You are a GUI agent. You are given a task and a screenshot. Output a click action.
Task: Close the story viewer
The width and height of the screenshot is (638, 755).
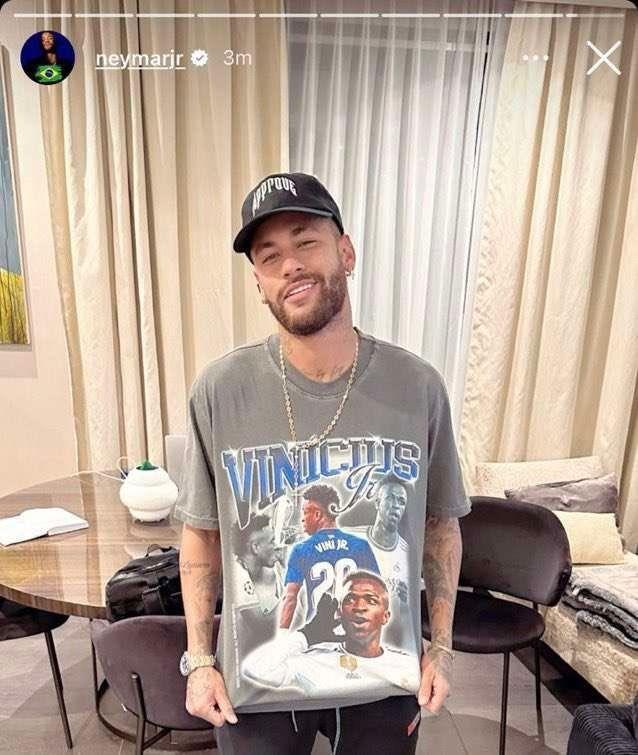pyautogui.click(x=603, y=58)
